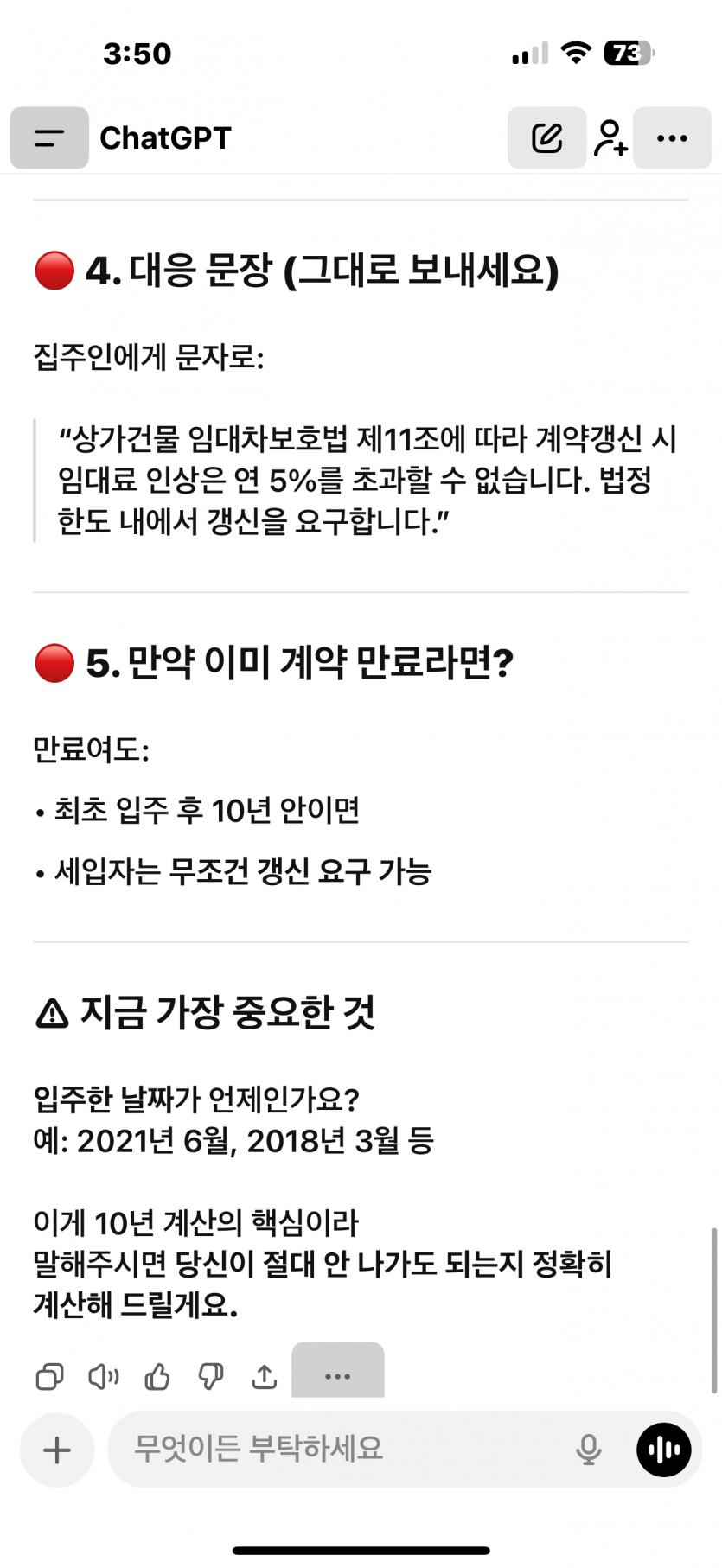Screen dimensions: 722x1568
Task: Dislike the response with thumbs down
Action: [x=211, y=1376]
